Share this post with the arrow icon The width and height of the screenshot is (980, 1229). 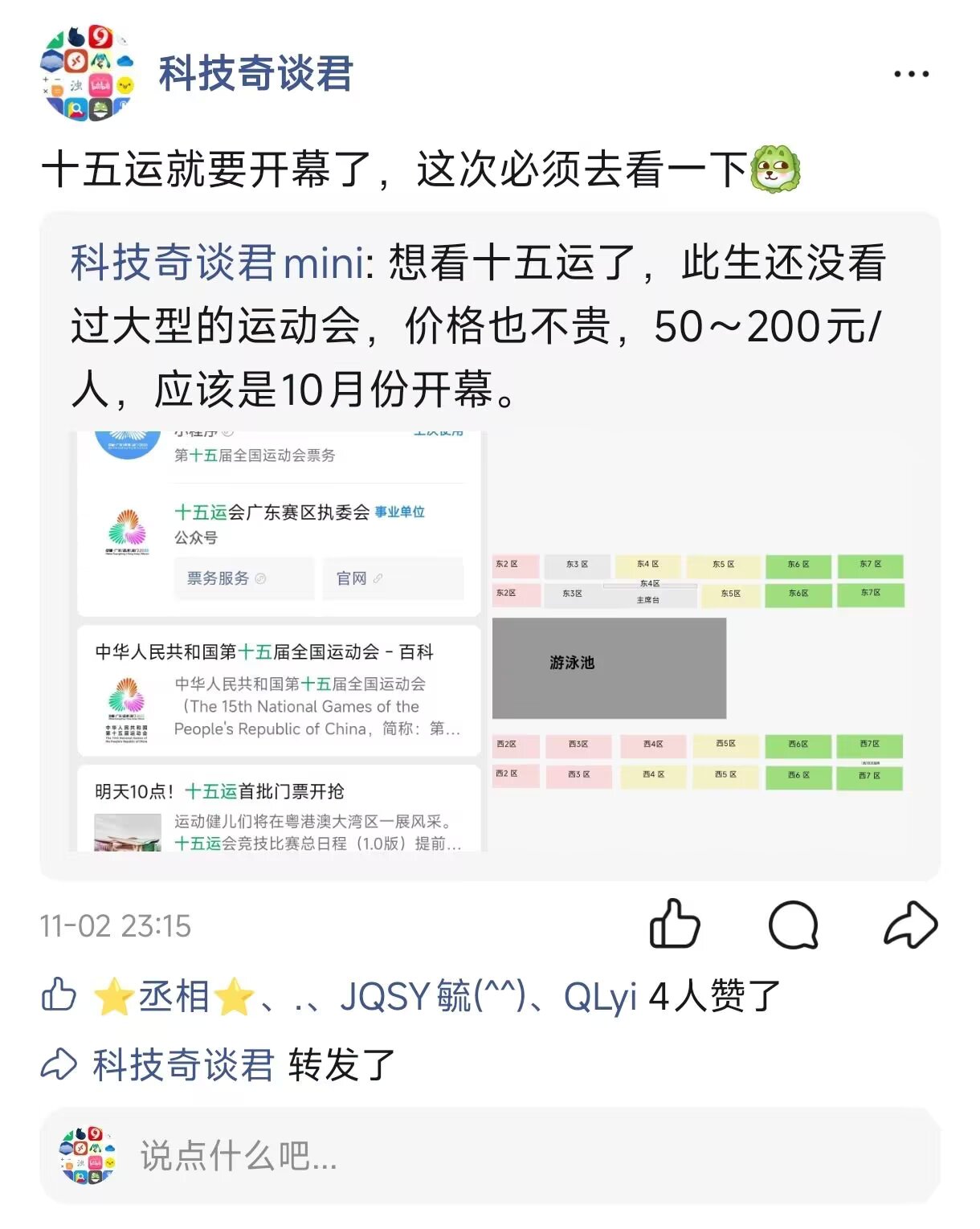click(x=910, y=925)
